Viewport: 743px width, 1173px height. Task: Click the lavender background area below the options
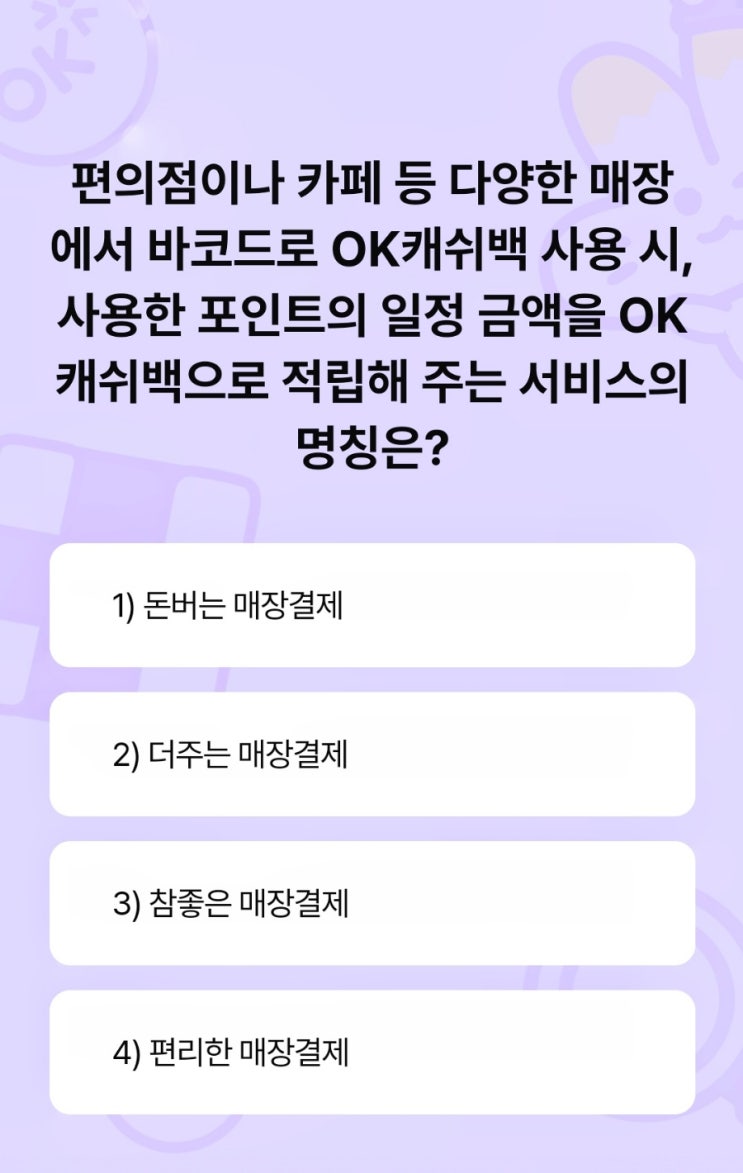point(371,1140)
